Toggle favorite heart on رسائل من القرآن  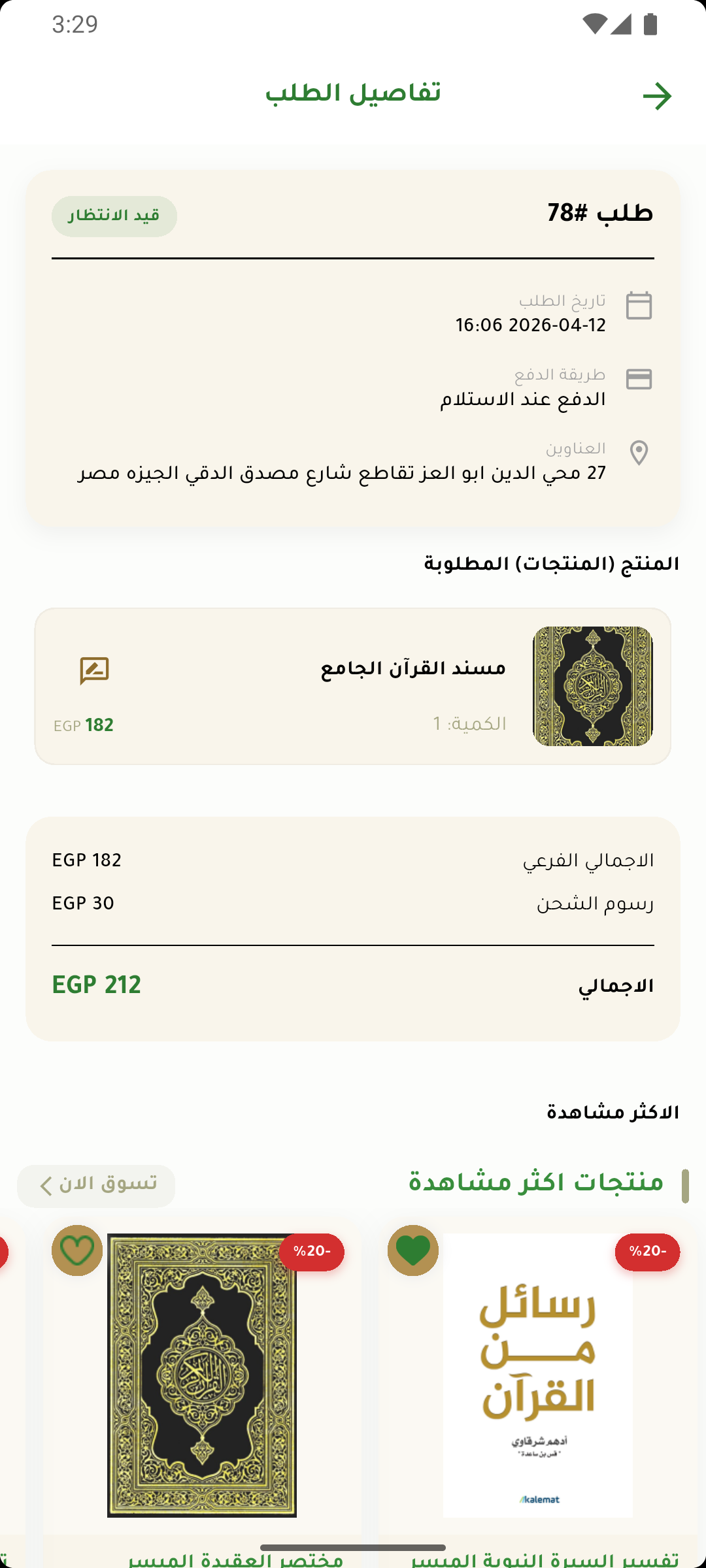click(x=412, y=1250)
